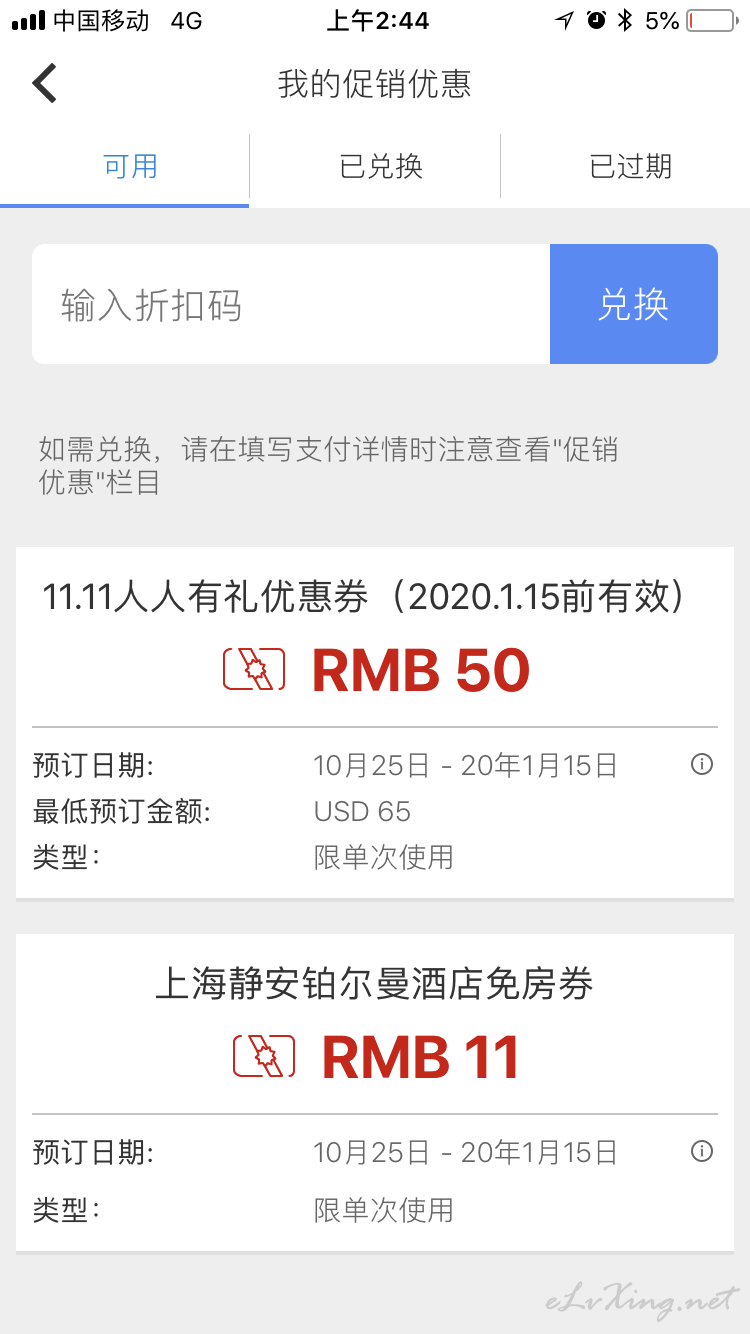
Task: Open the 上海静安铂尔曼酒店免房券 RMB 11 card
Action: click(375, 1093)
